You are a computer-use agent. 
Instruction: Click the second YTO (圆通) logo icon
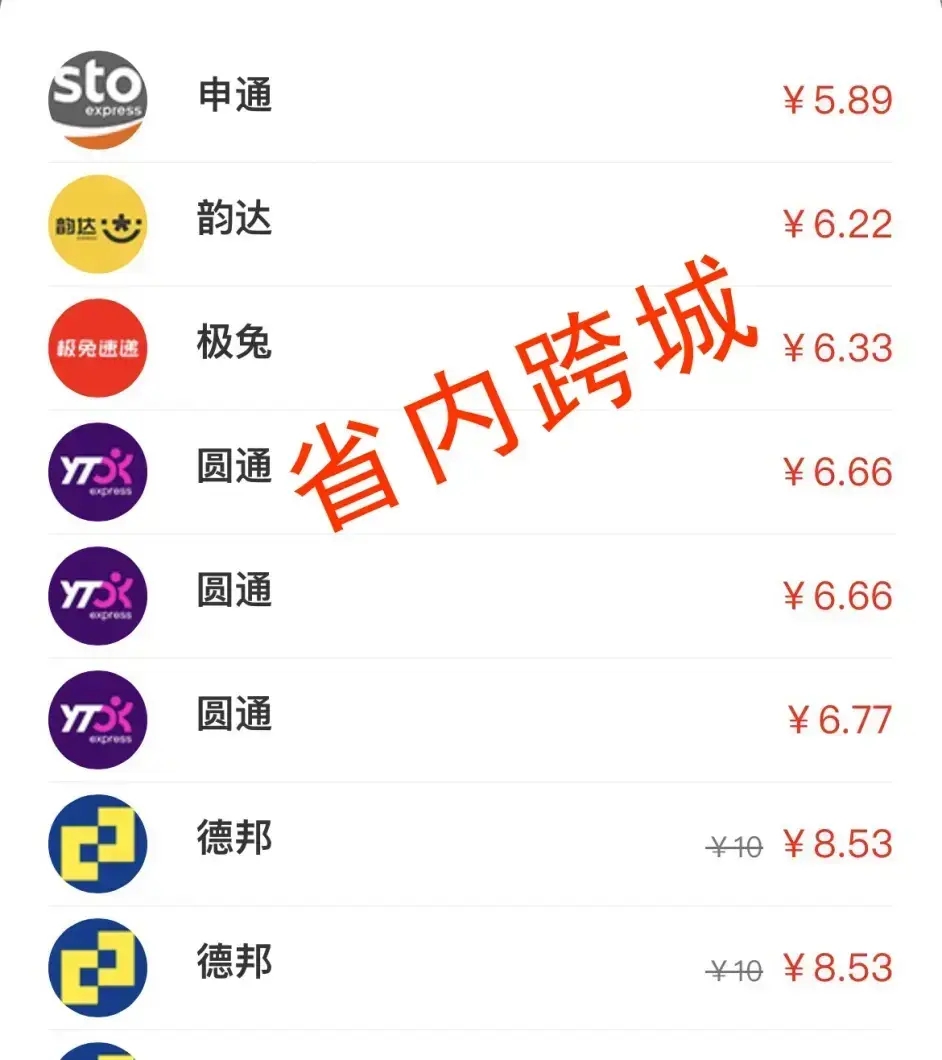click(97, 595)
